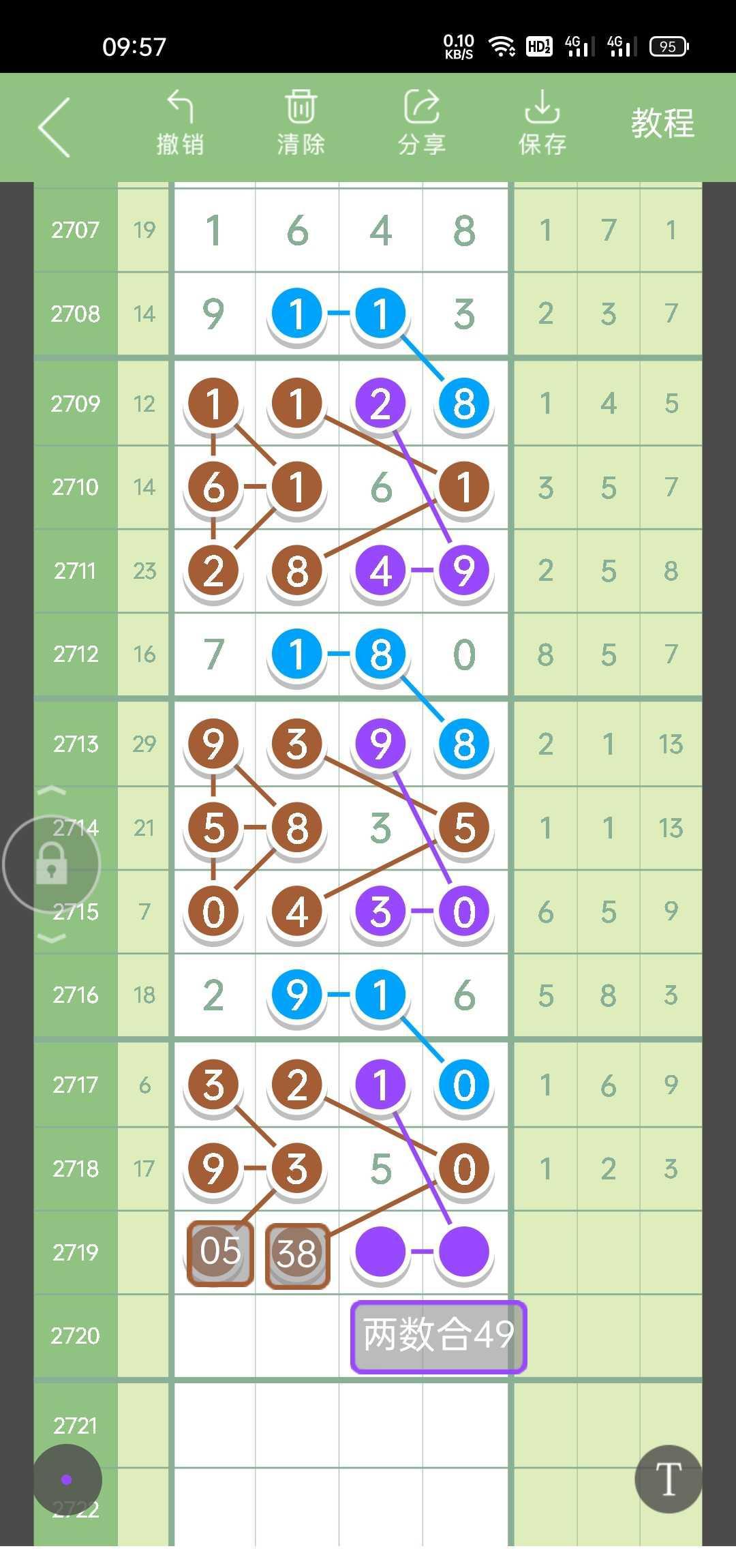This screenshot has height=1568, width=736.
Task: Share the chart via 分享
Action: (422, 124)
